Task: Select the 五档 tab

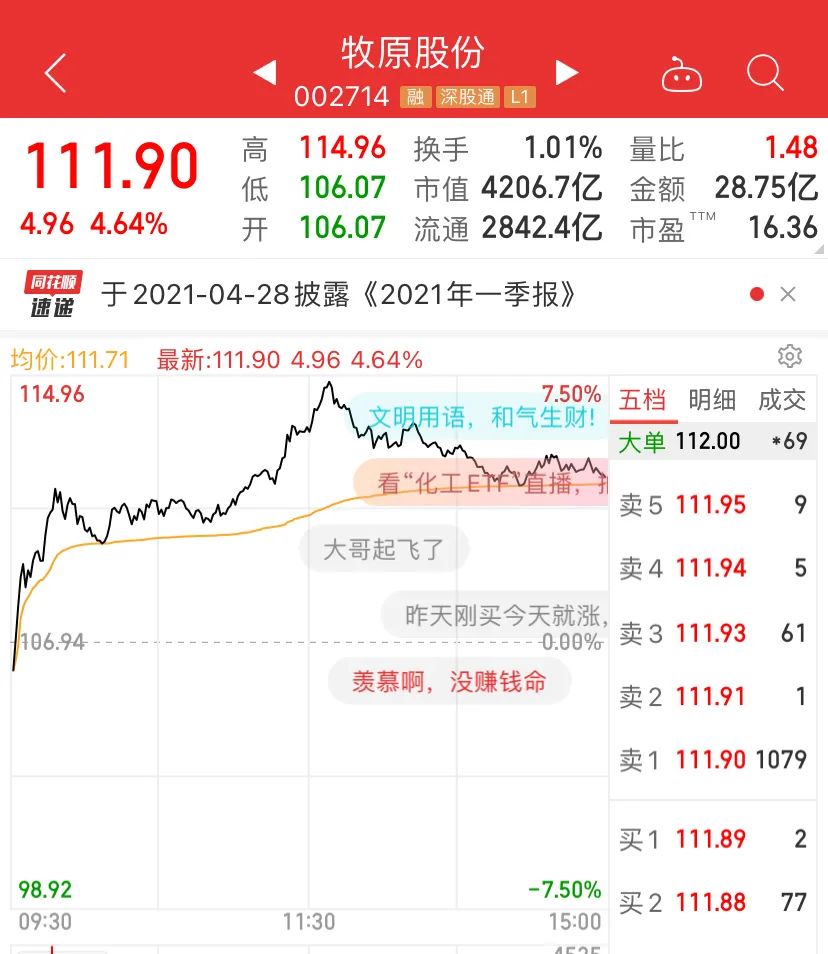Action: click(x=642, y=400)
